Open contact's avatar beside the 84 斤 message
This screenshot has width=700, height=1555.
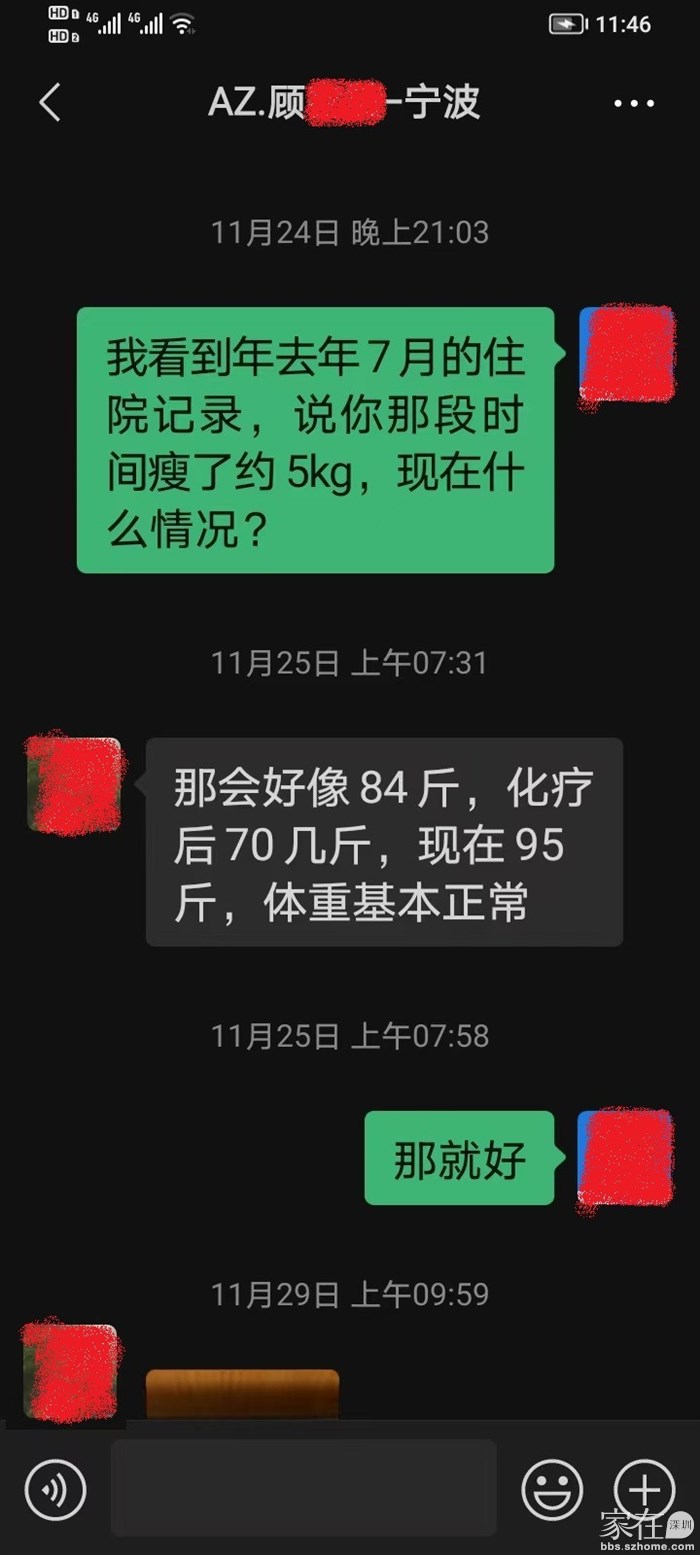(x=74, y=785)
